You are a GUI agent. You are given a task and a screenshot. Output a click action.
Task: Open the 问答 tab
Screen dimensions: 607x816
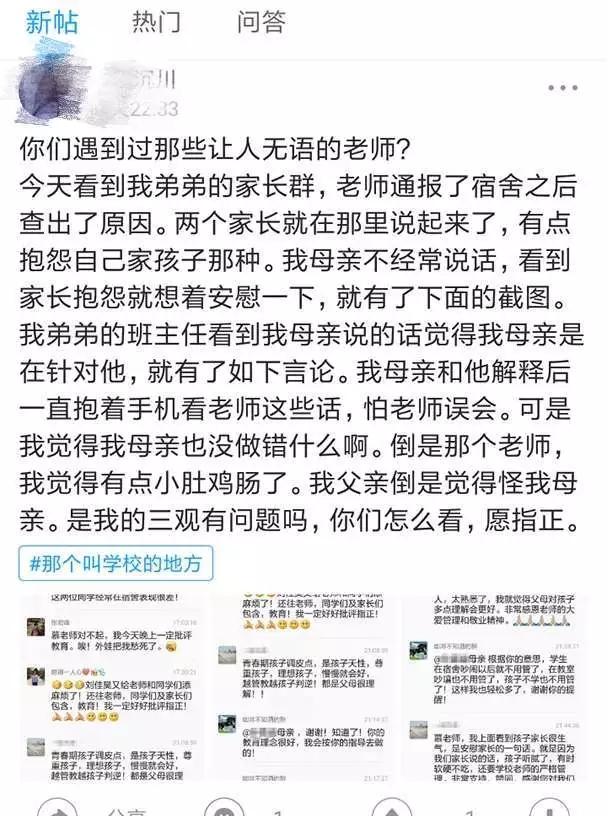(x=261, y=21)
